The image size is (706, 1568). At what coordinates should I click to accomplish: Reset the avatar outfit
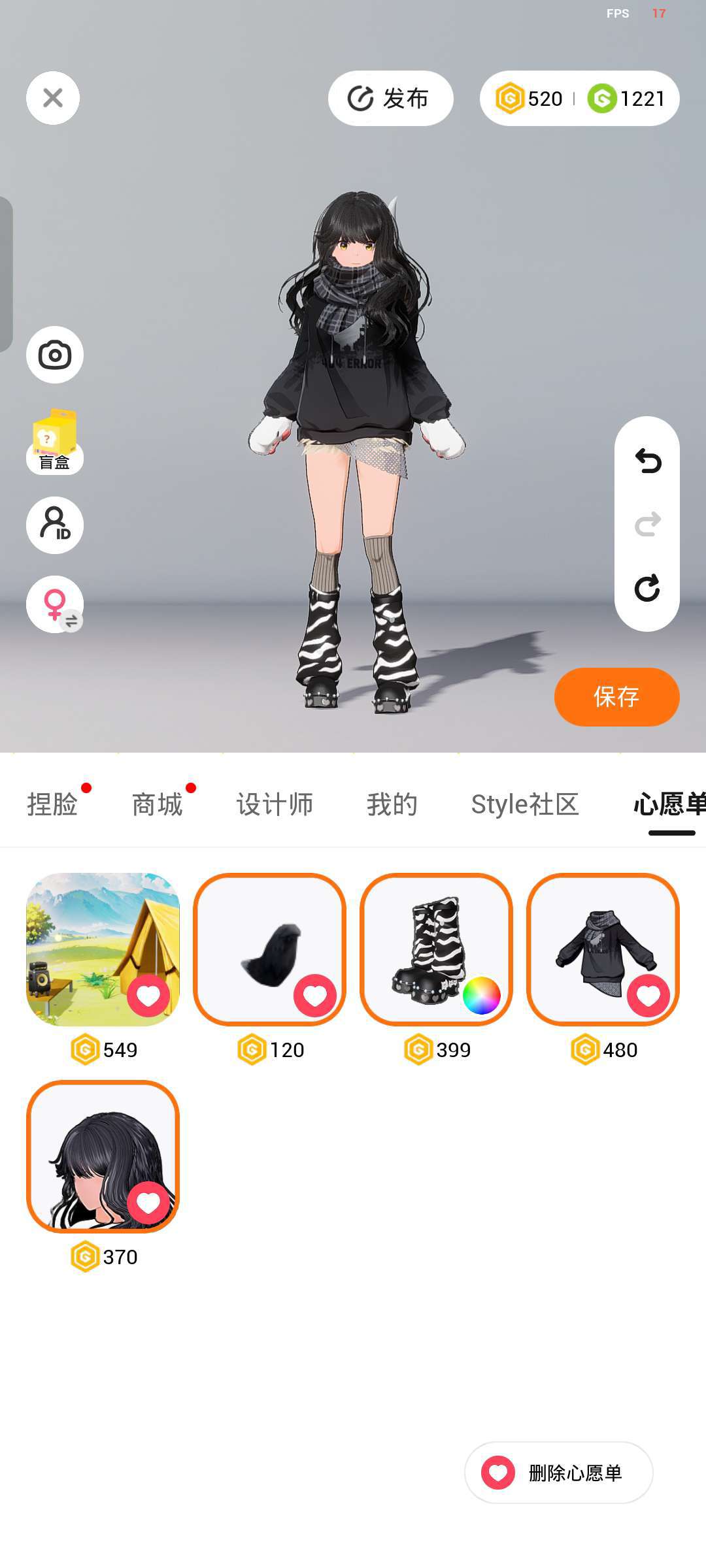pos(647,588)
